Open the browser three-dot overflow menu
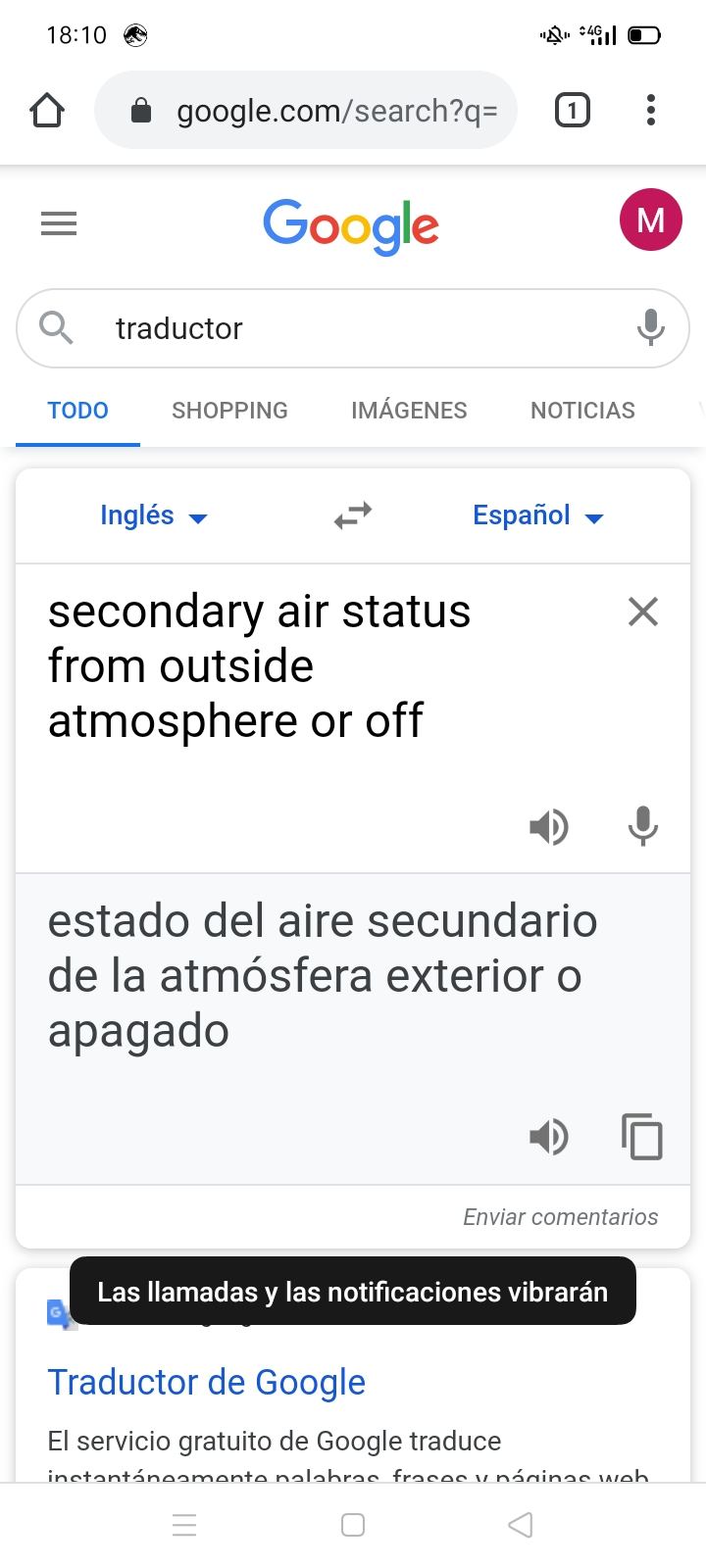 [x=651, y=110]
